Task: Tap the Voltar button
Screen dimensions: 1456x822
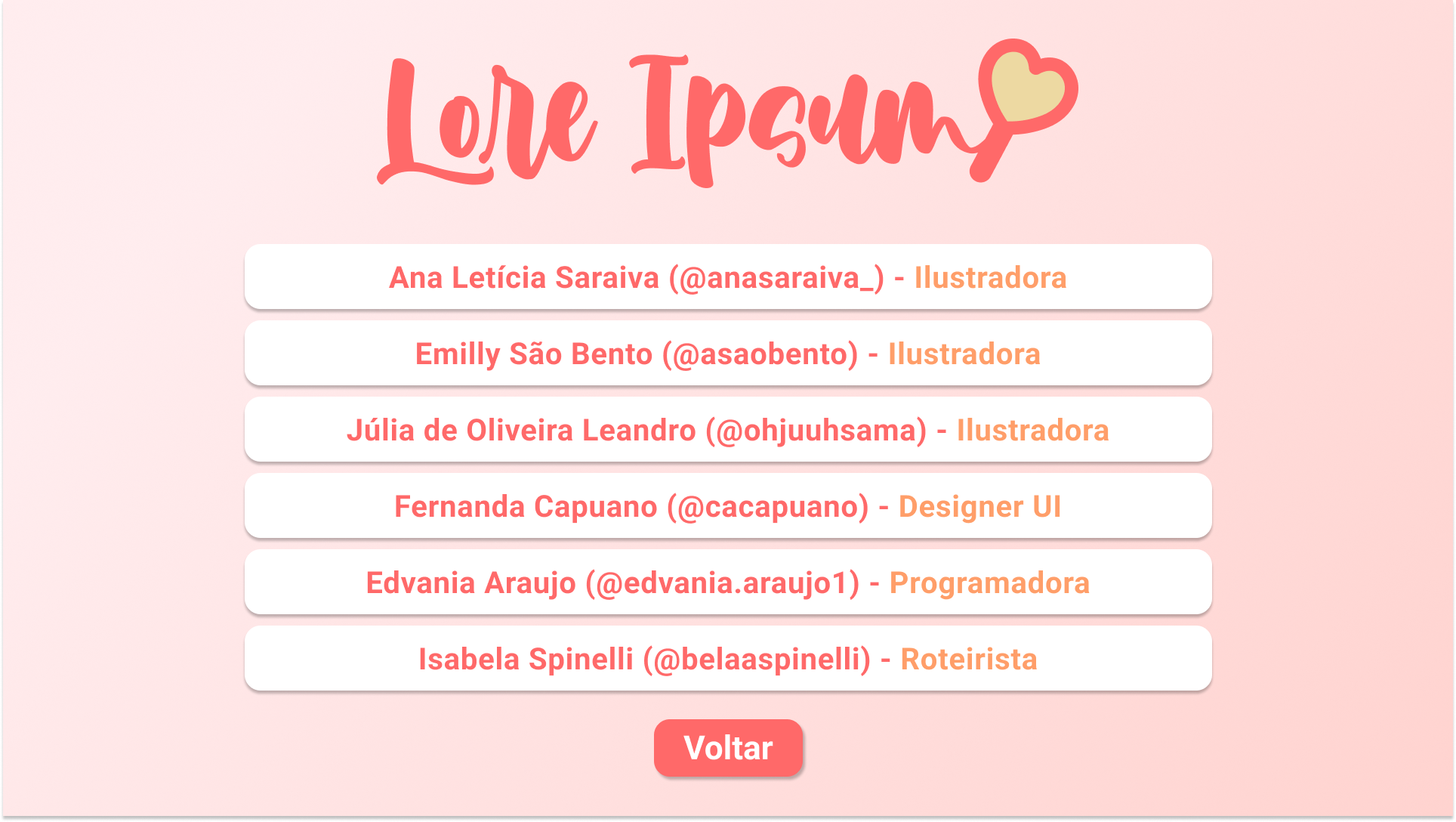Action: click(x=728, y=748)
